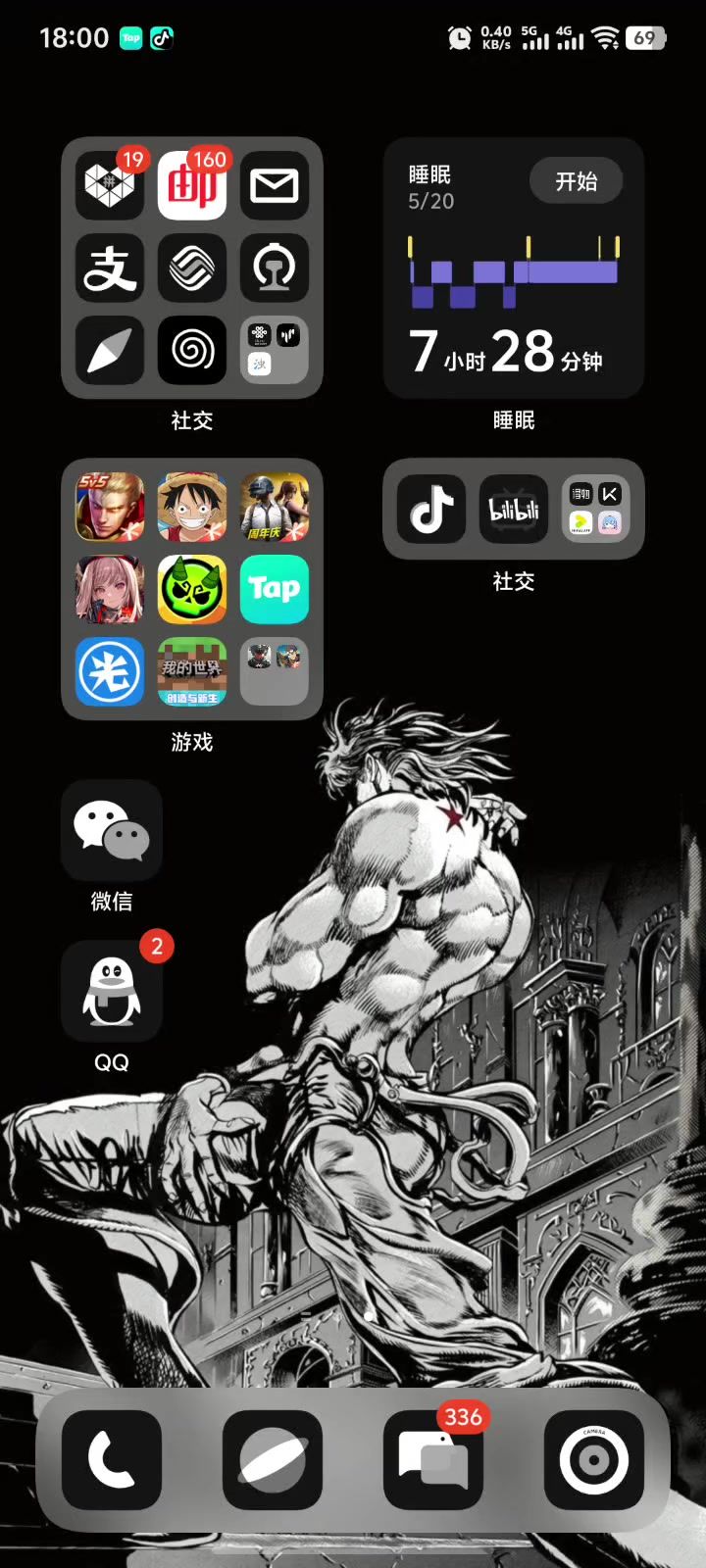Open the Alipay app icon
The height and width of the screenshot is (1568, 706).
[110, 268]
